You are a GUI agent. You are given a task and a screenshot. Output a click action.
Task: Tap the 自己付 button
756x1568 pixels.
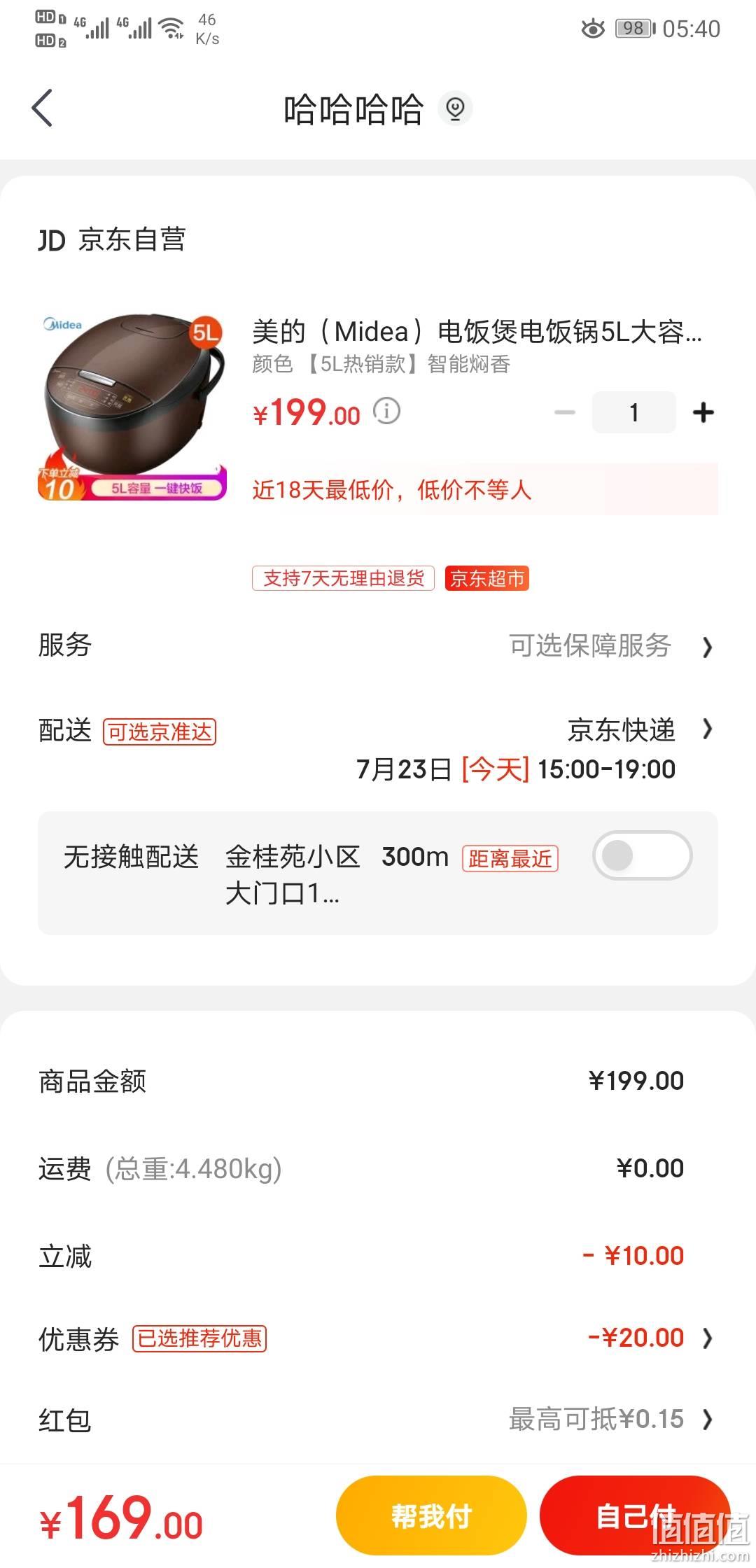coord(634,1515)
